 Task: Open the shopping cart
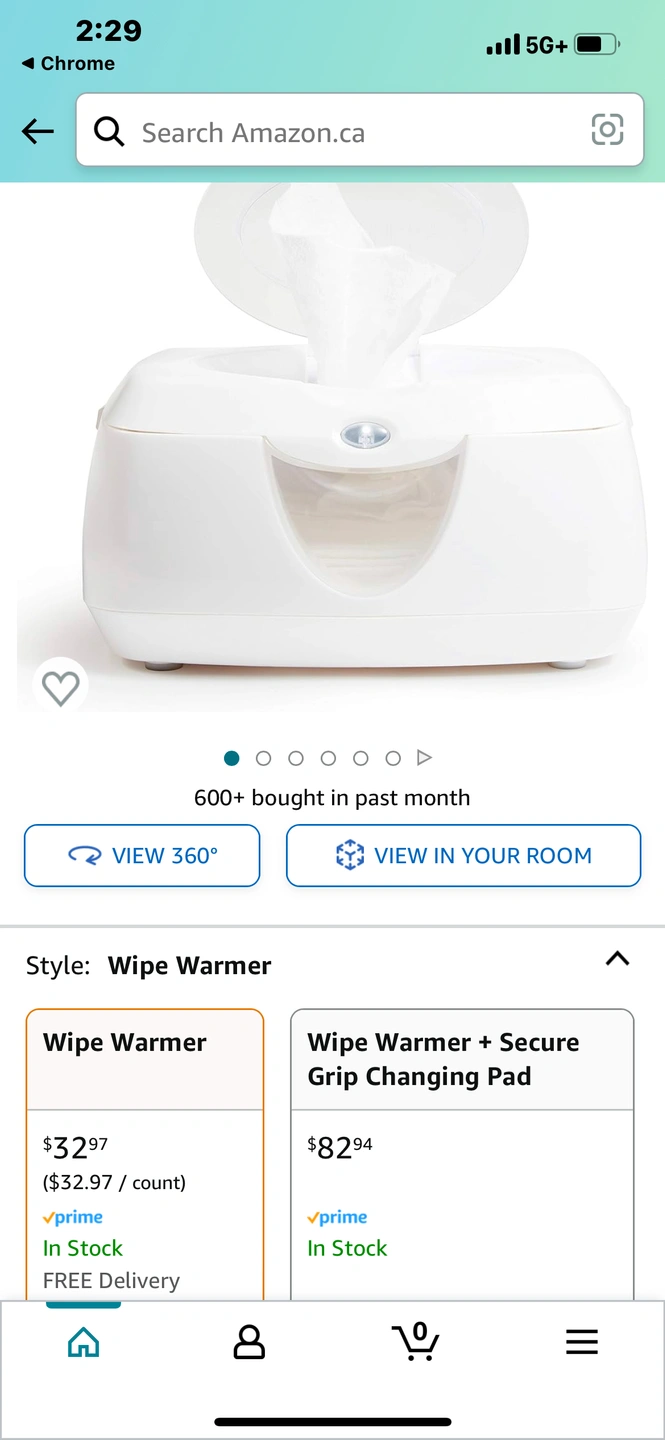[415, 1341]
